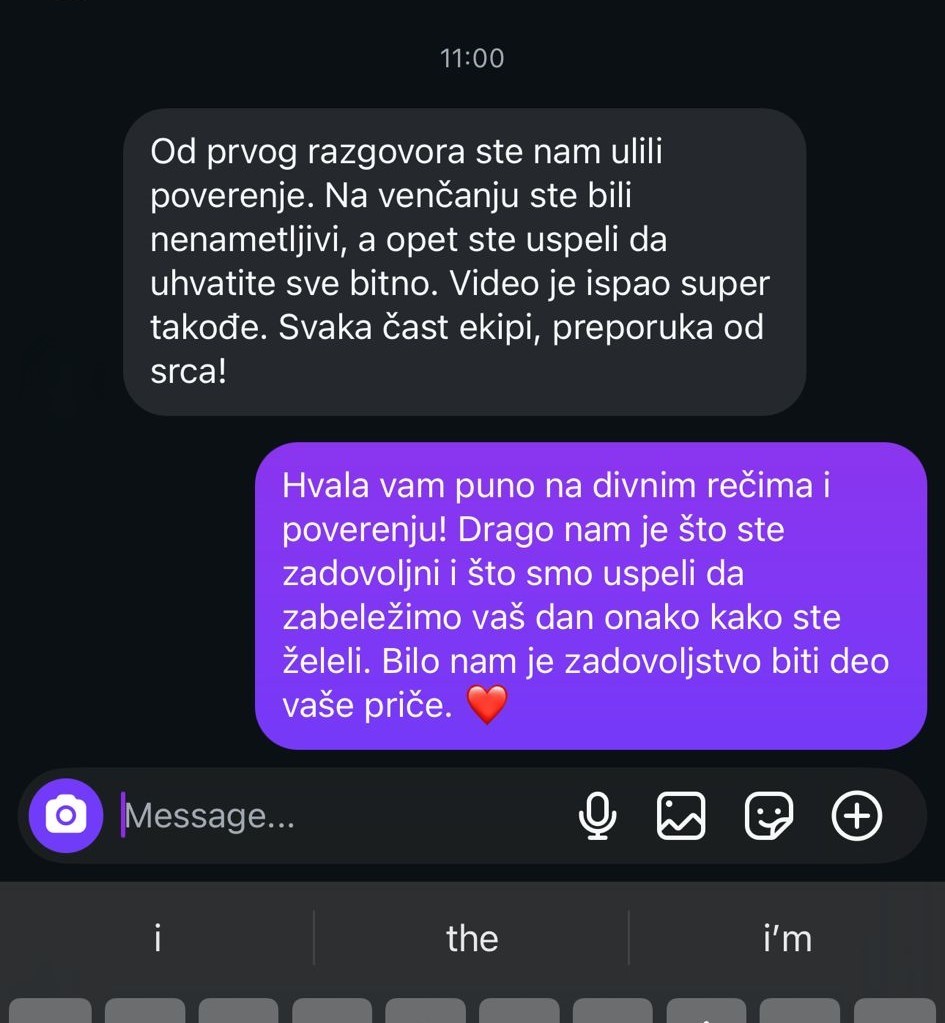Open the sticker picker
This screenshot has width=945, height=1023.
click(769, 816)
